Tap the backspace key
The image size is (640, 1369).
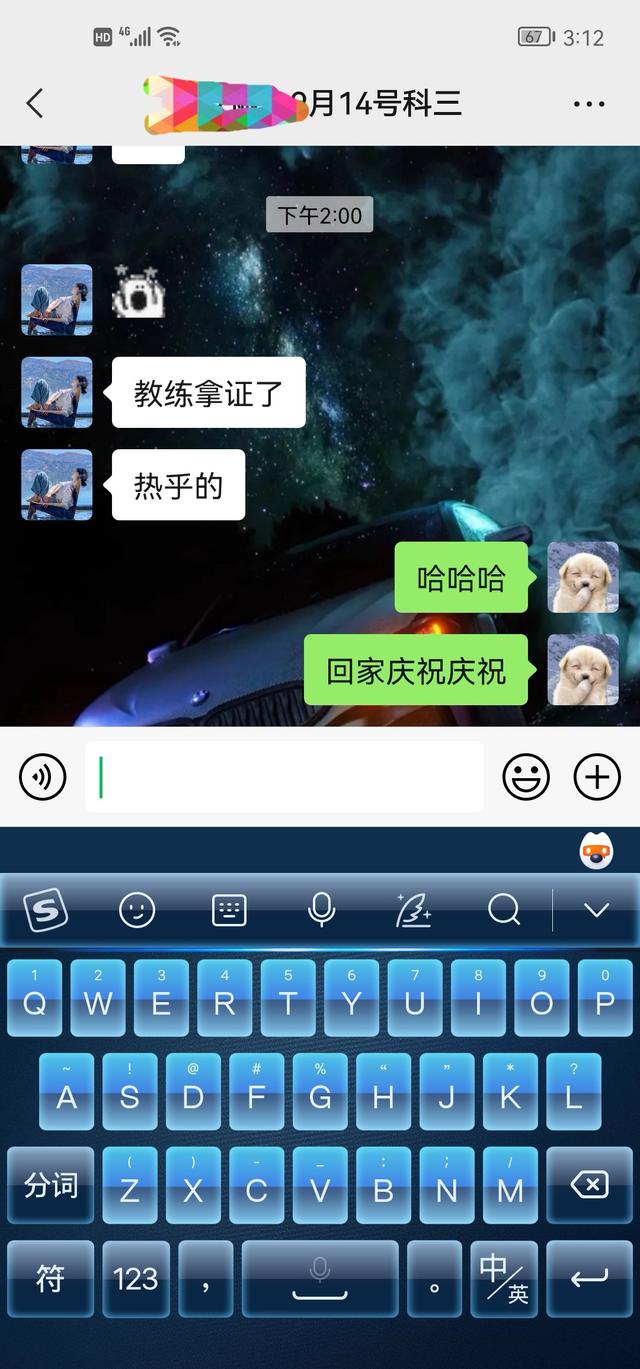tap(589, 1186)
